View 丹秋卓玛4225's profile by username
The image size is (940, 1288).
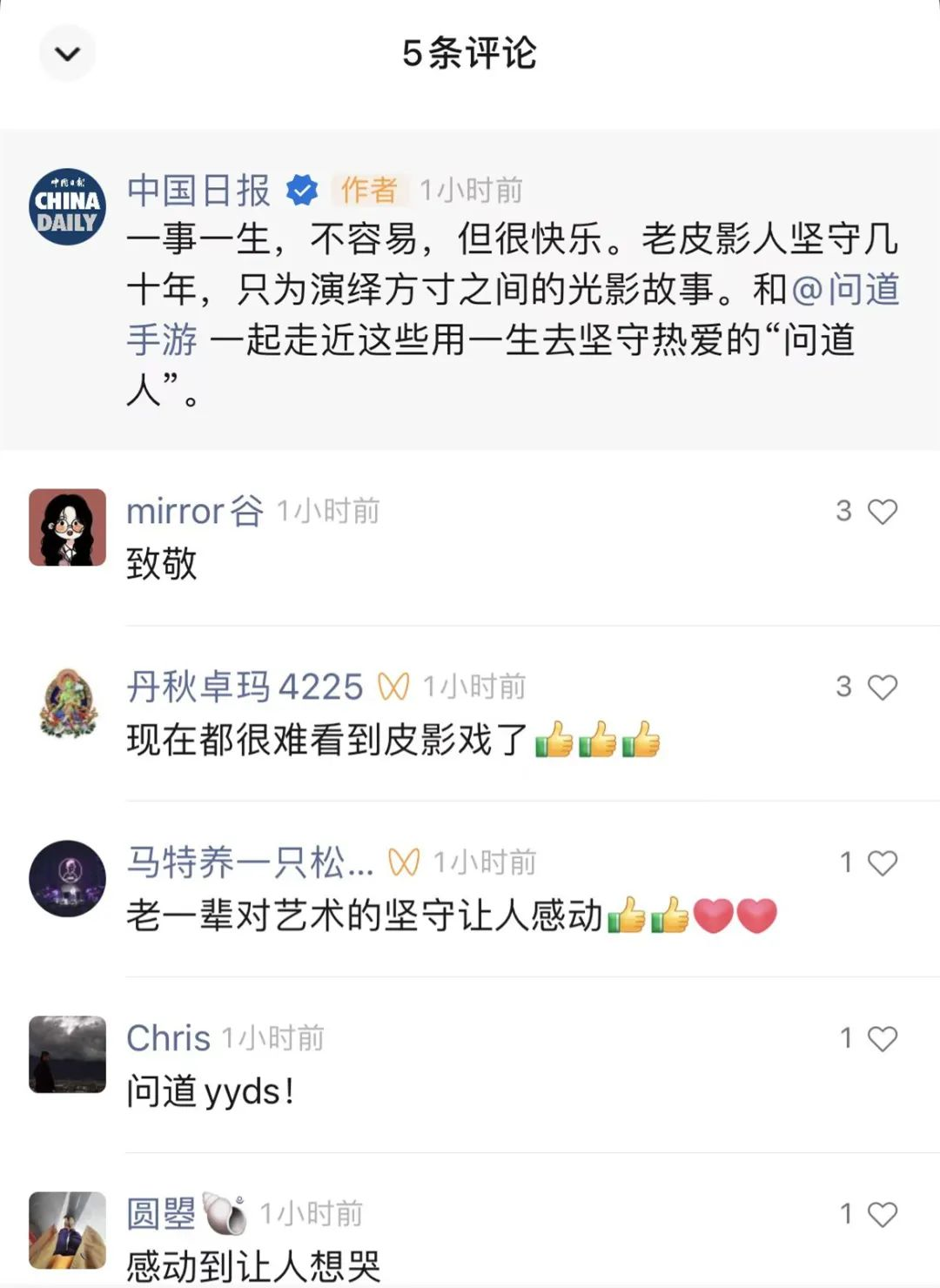click(244, 688)
